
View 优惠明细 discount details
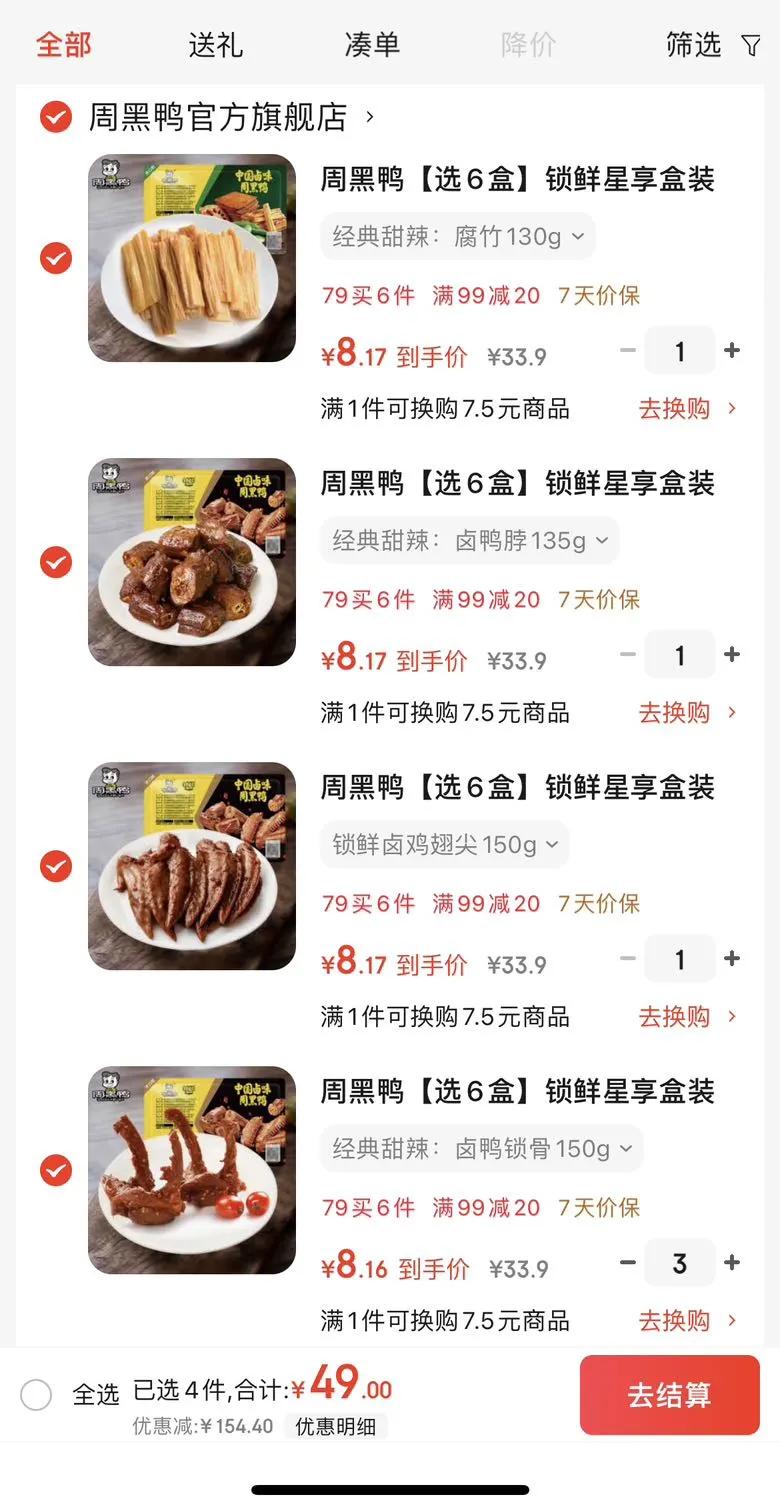click(336, 1427)
